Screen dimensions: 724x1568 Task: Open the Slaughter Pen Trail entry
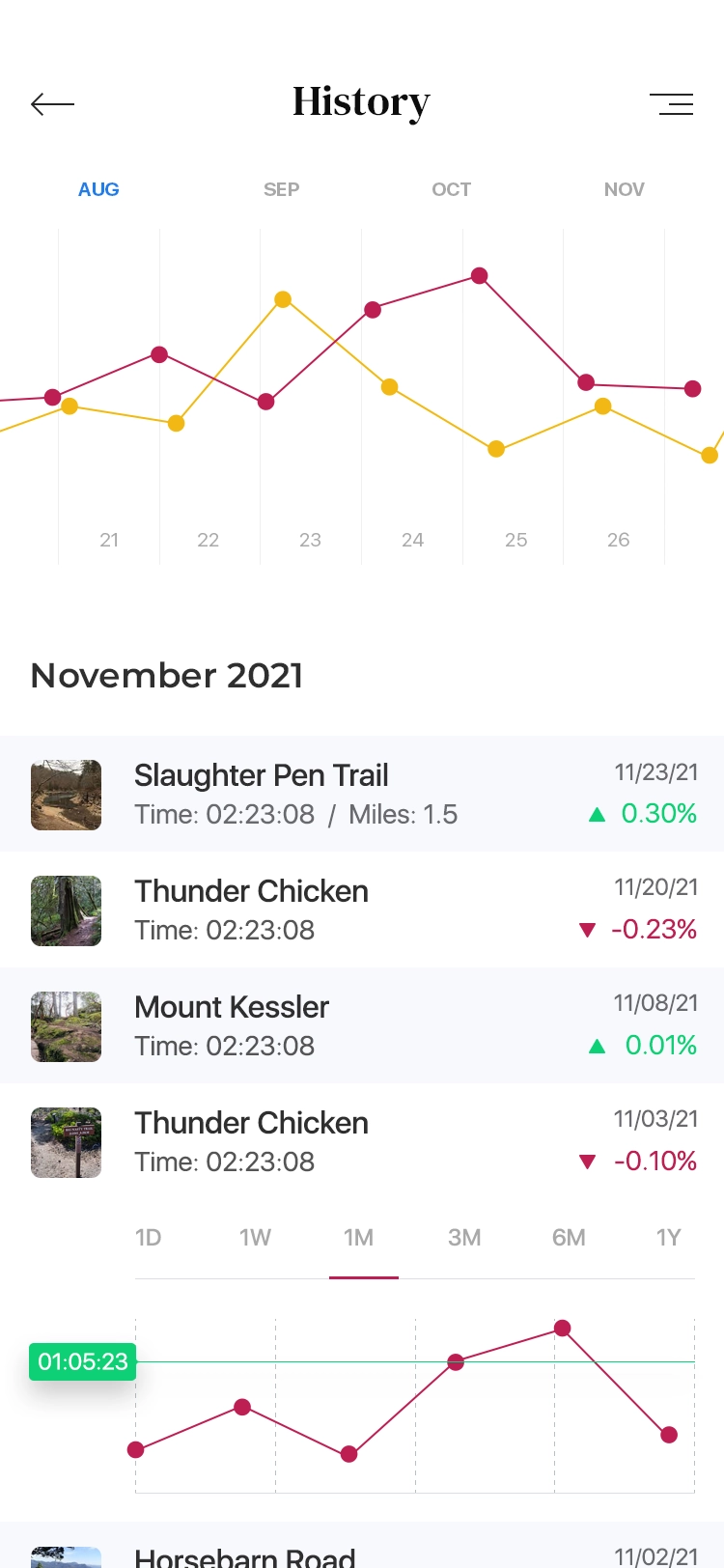362,794
